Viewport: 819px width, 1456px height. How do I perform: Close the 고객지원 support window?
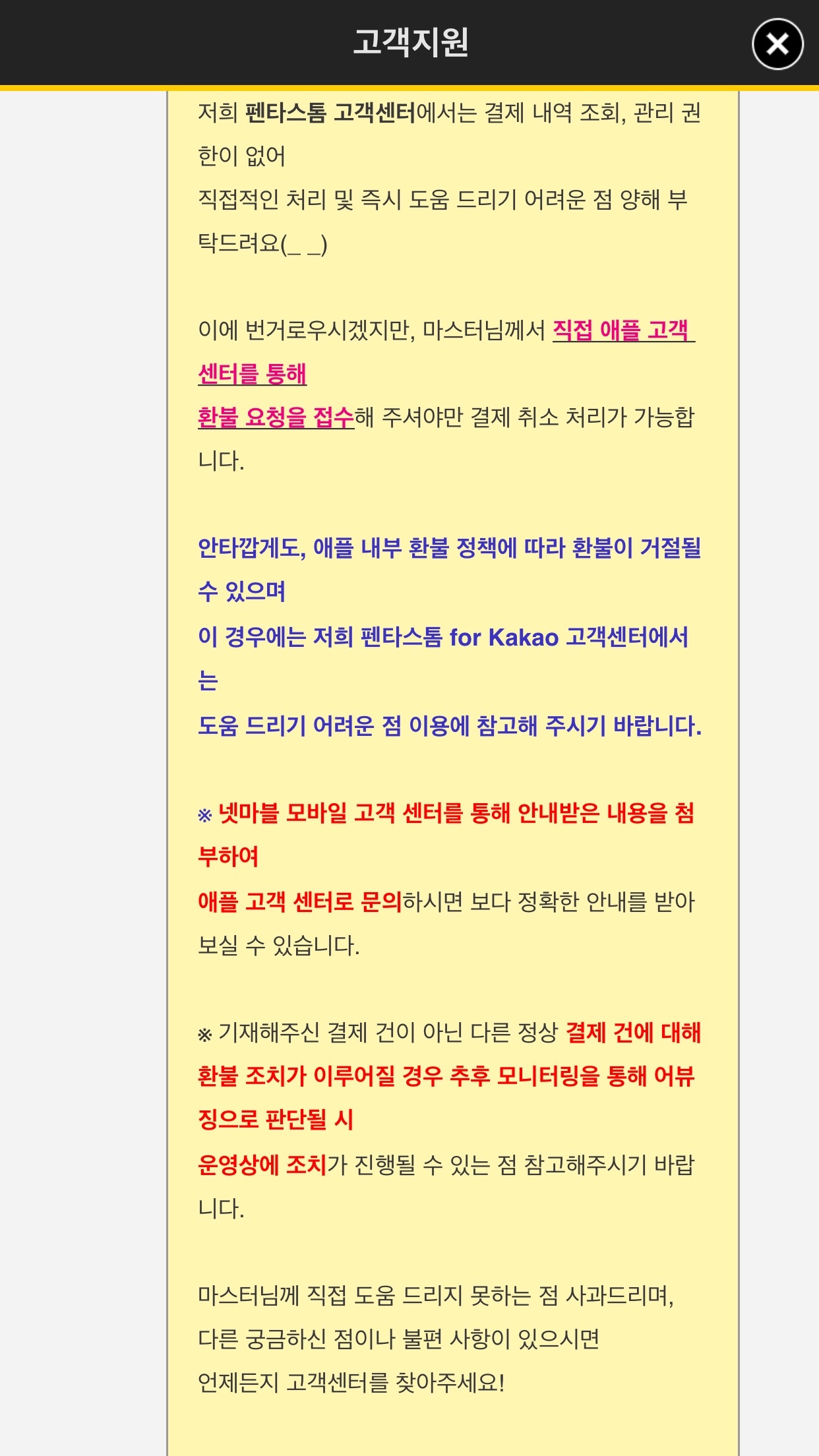(777, 44)
